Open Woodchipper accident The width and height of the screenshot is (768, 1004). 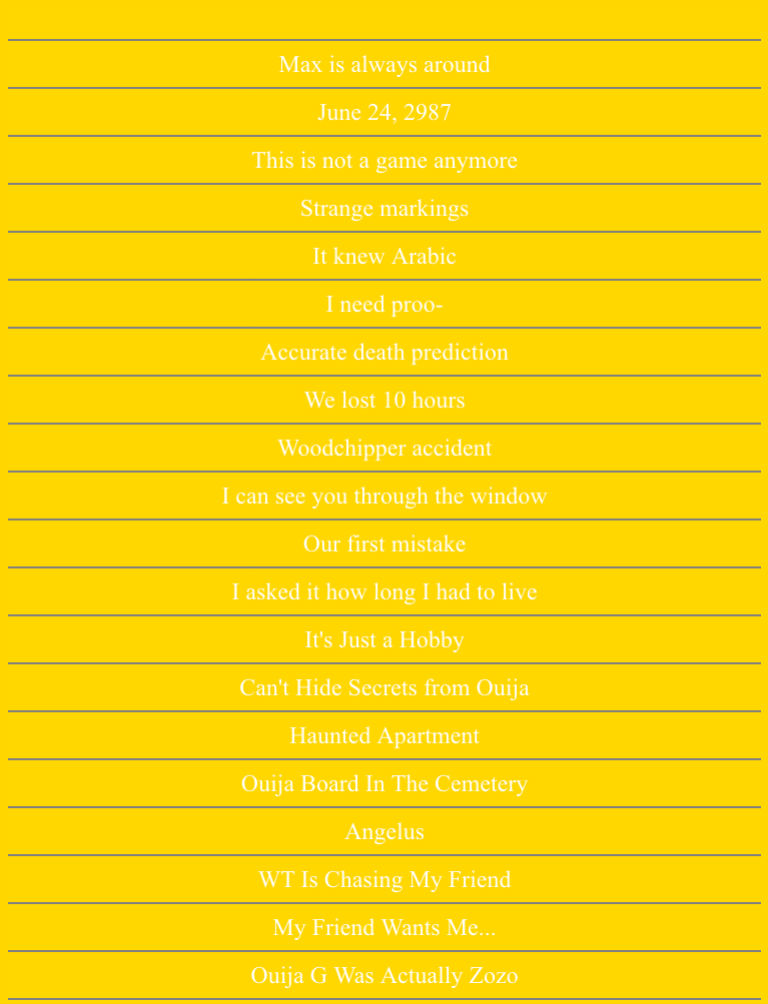tap(384, 448)
